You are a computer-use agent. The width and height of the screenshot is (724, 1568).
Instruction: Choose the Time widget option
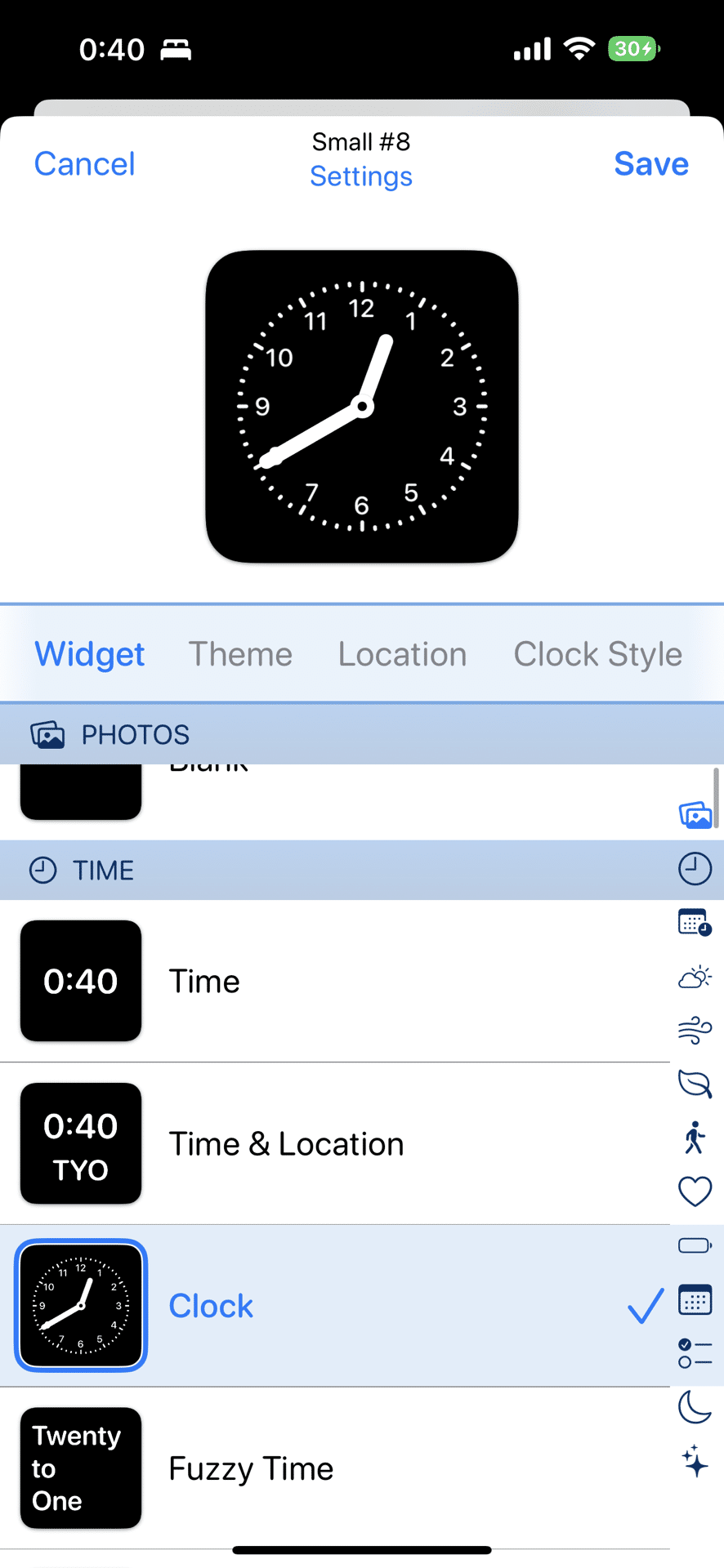[204, 981]
